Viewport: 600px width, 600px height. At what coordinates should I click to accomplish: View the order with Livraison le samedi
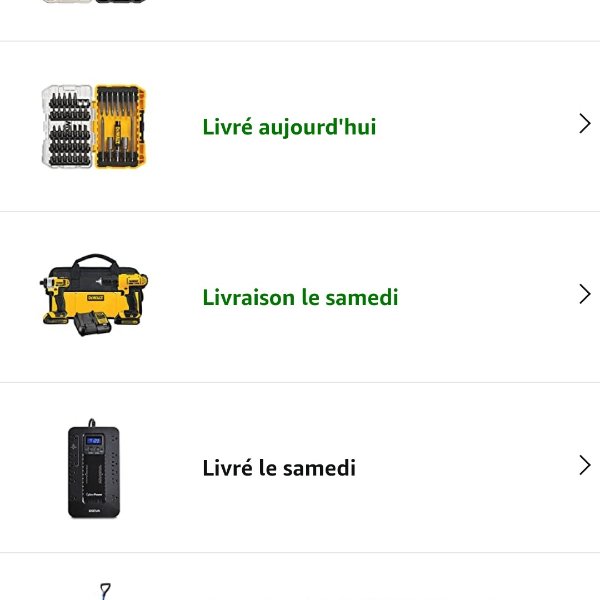point(300,297)
